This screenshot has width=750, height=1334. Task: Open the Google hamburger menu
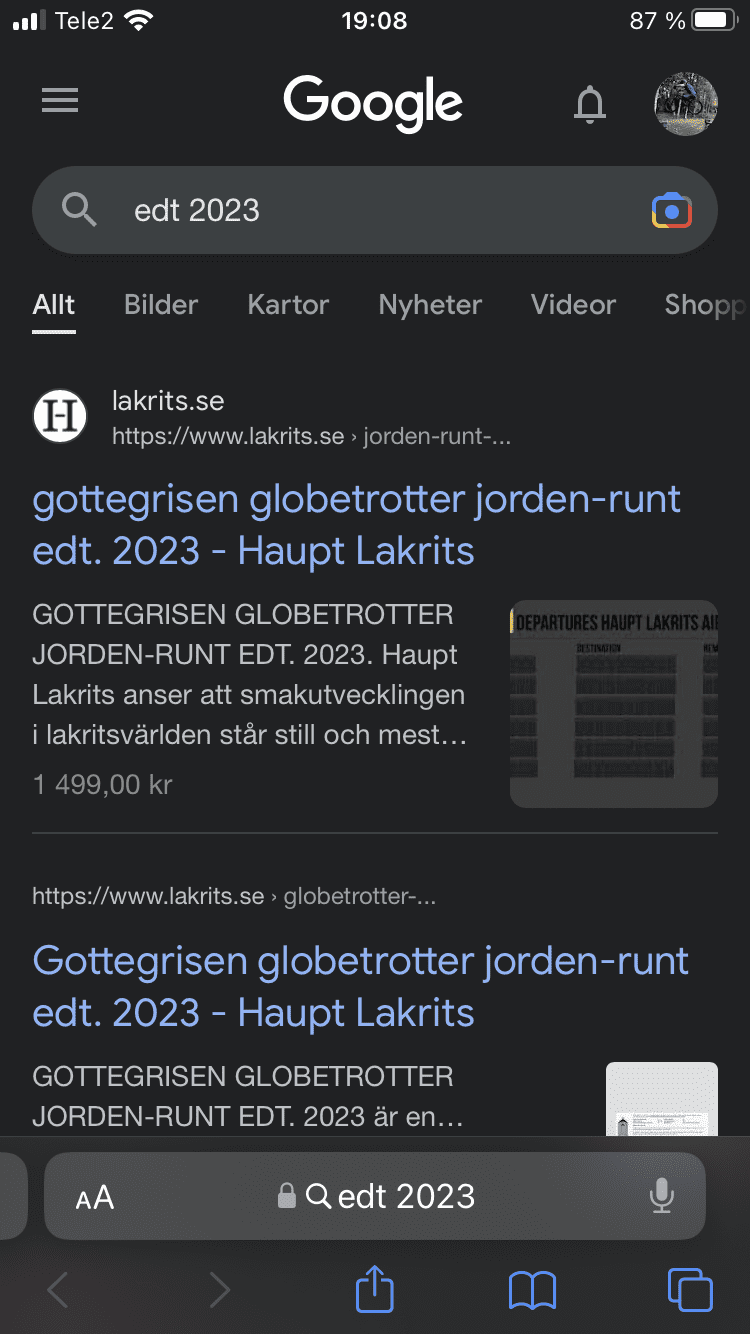pyautogui.click(x=60, y=101)
